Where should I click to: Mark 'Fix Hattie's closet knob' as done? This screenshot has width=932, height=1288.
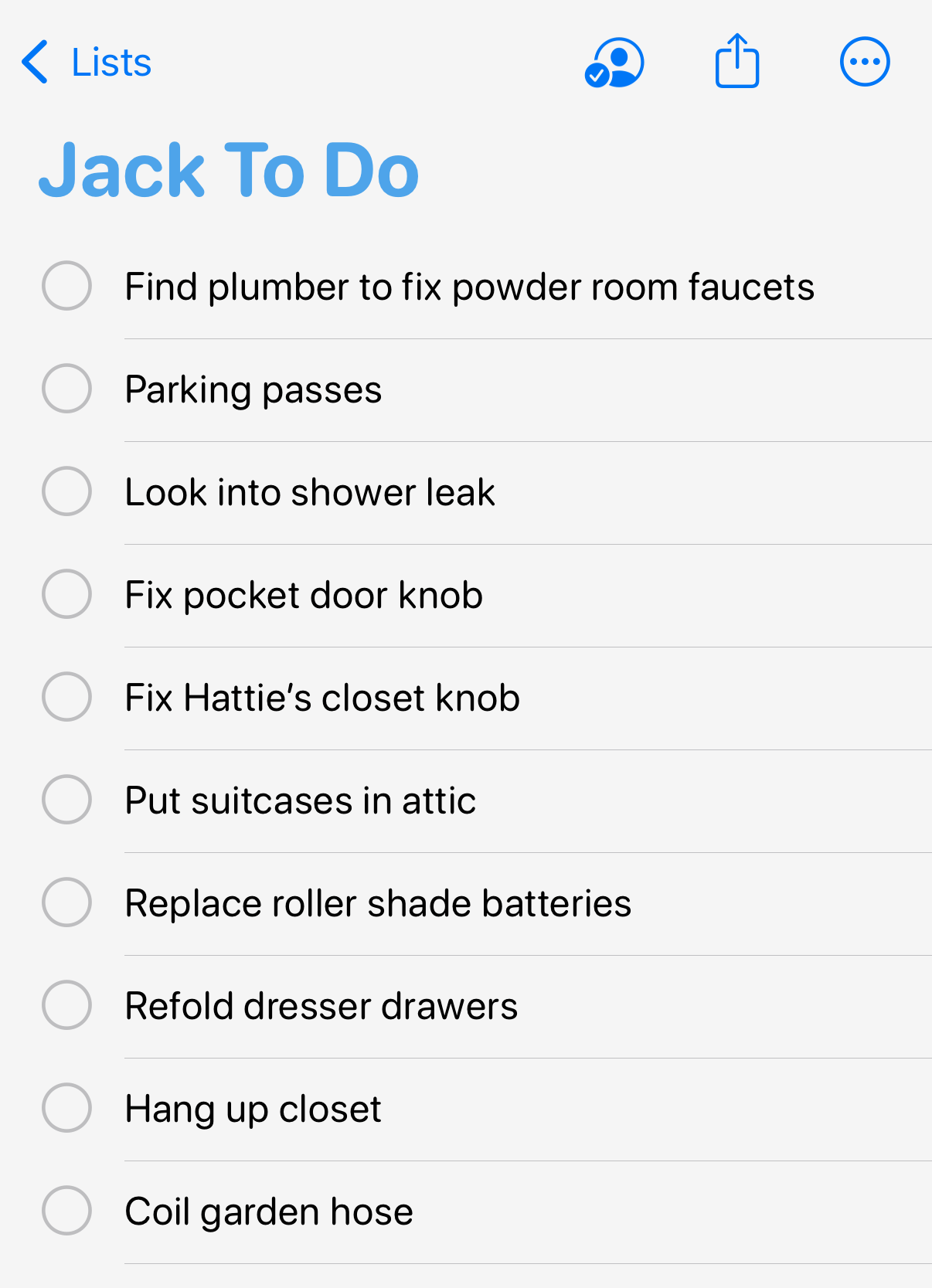[67, 697]
